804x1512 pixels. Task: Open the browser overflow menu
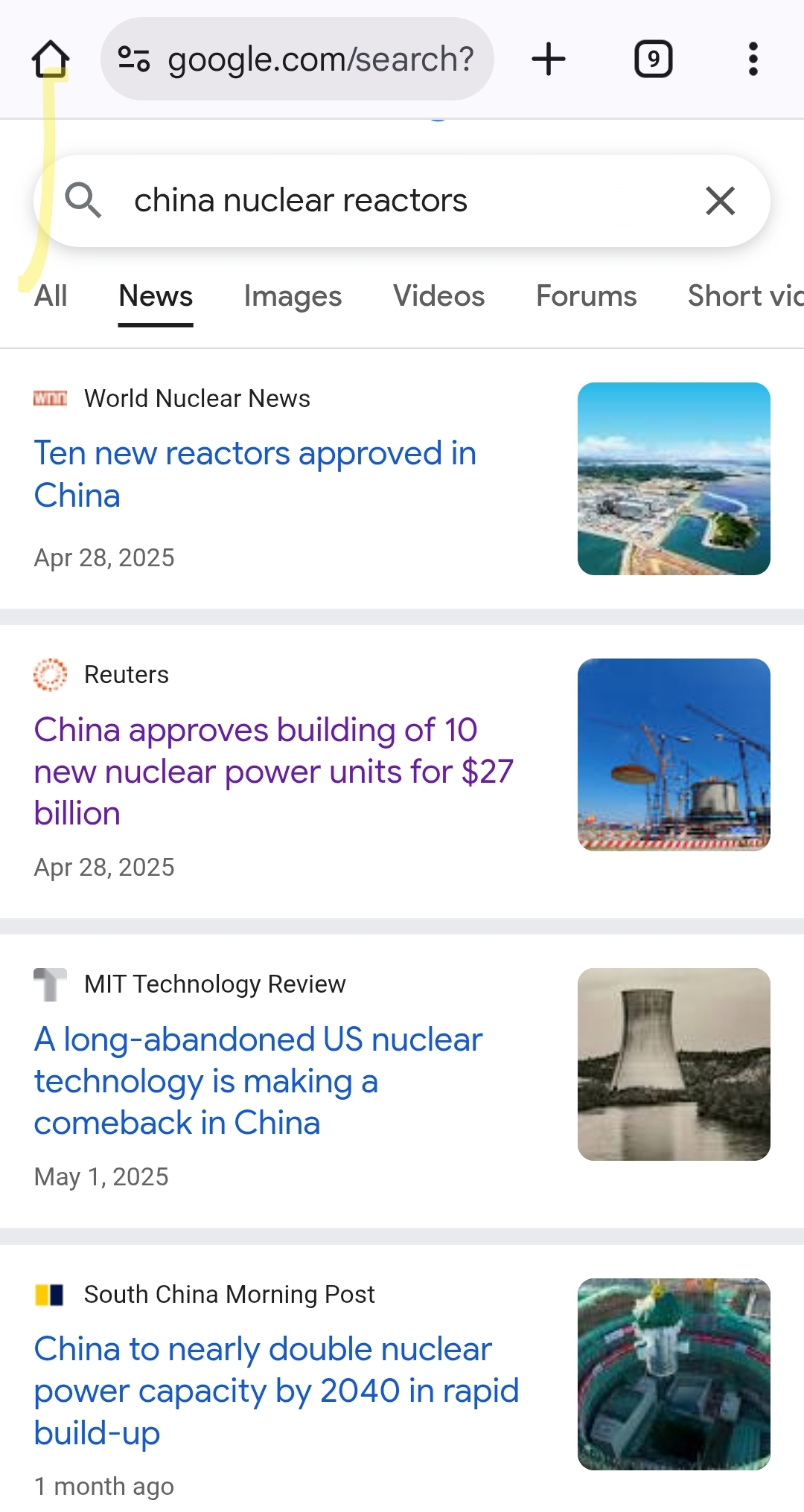(753, 59)
